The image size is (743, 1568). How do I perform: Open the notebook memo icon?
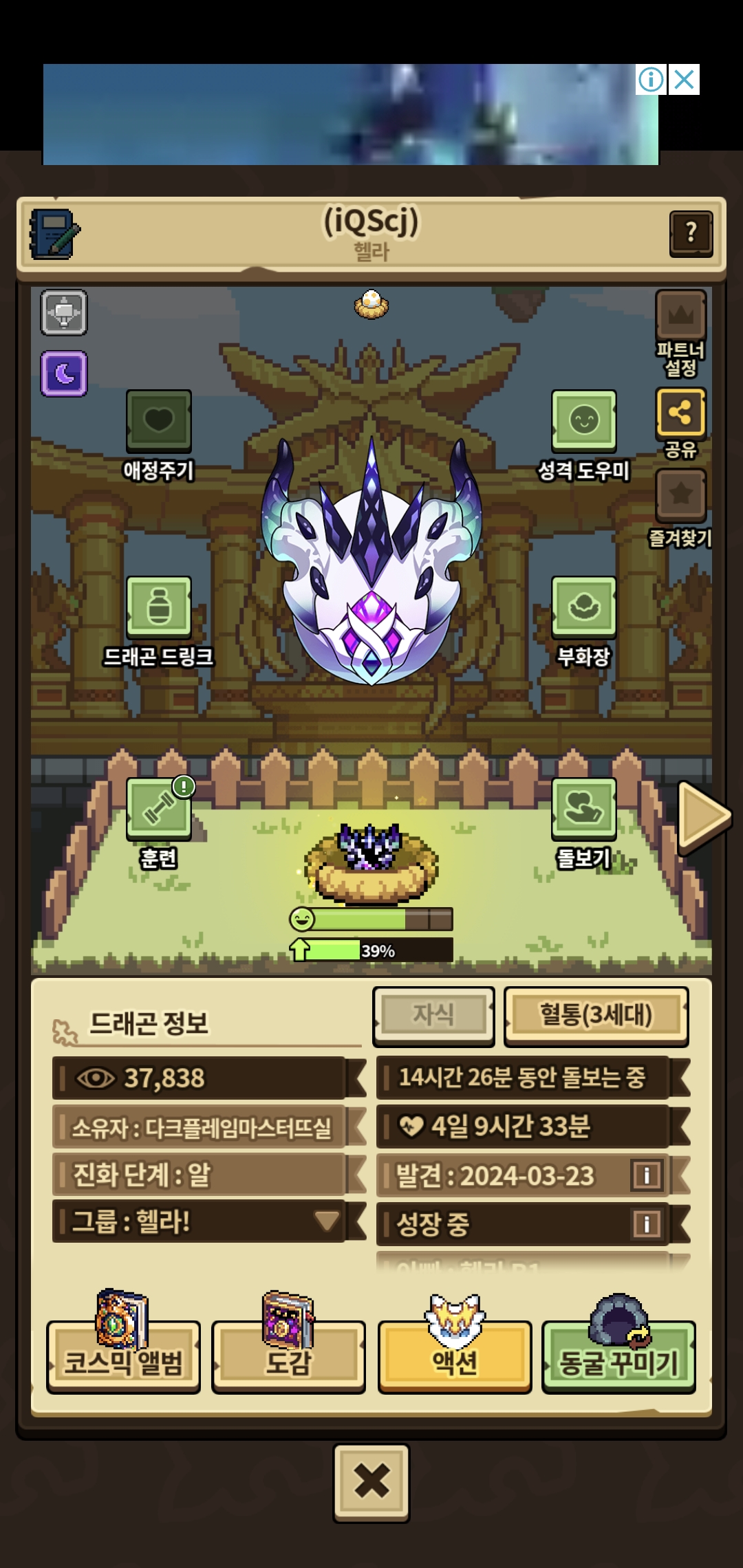[x=54, y=235]
